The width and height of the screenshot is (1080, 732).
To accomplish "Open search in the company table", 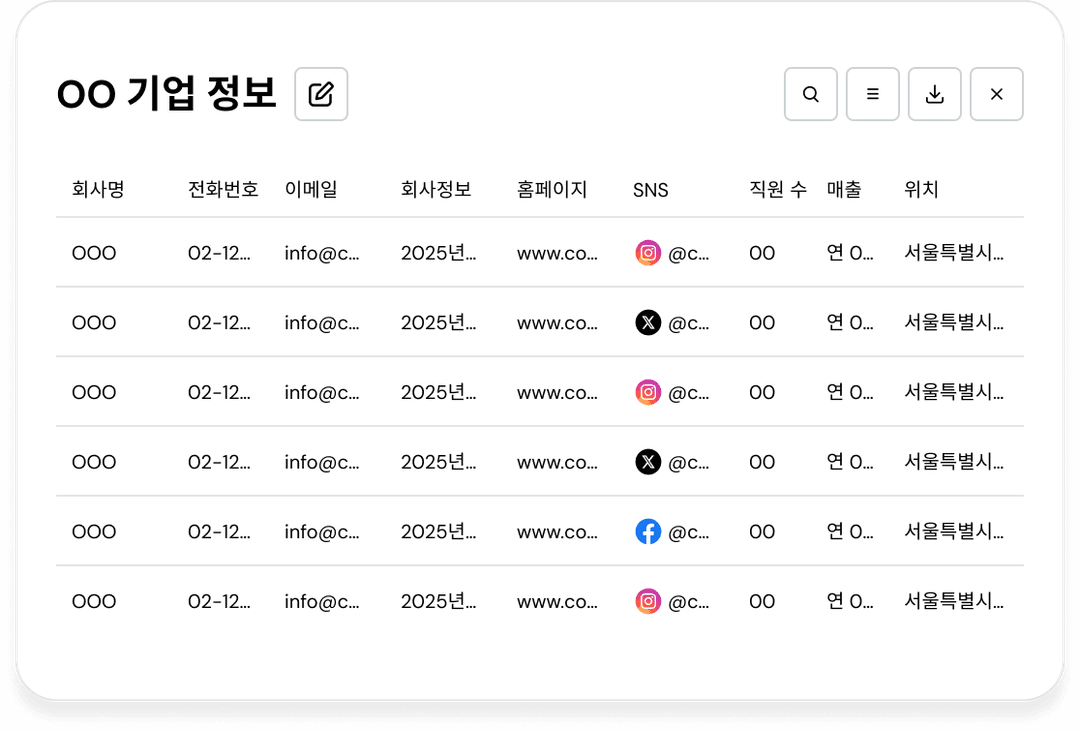I will [x=811, y=95].
